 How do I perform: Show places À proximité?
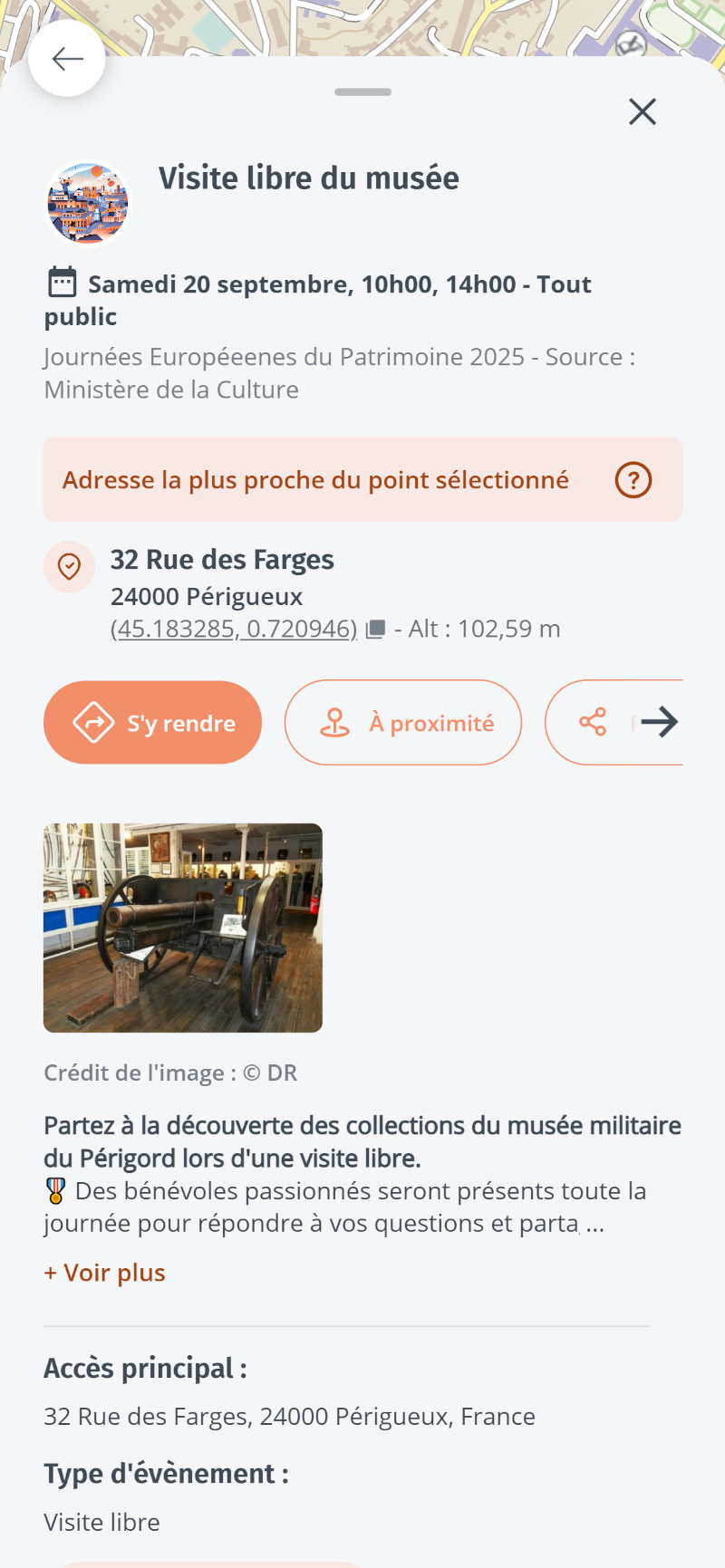pos(403,723)
